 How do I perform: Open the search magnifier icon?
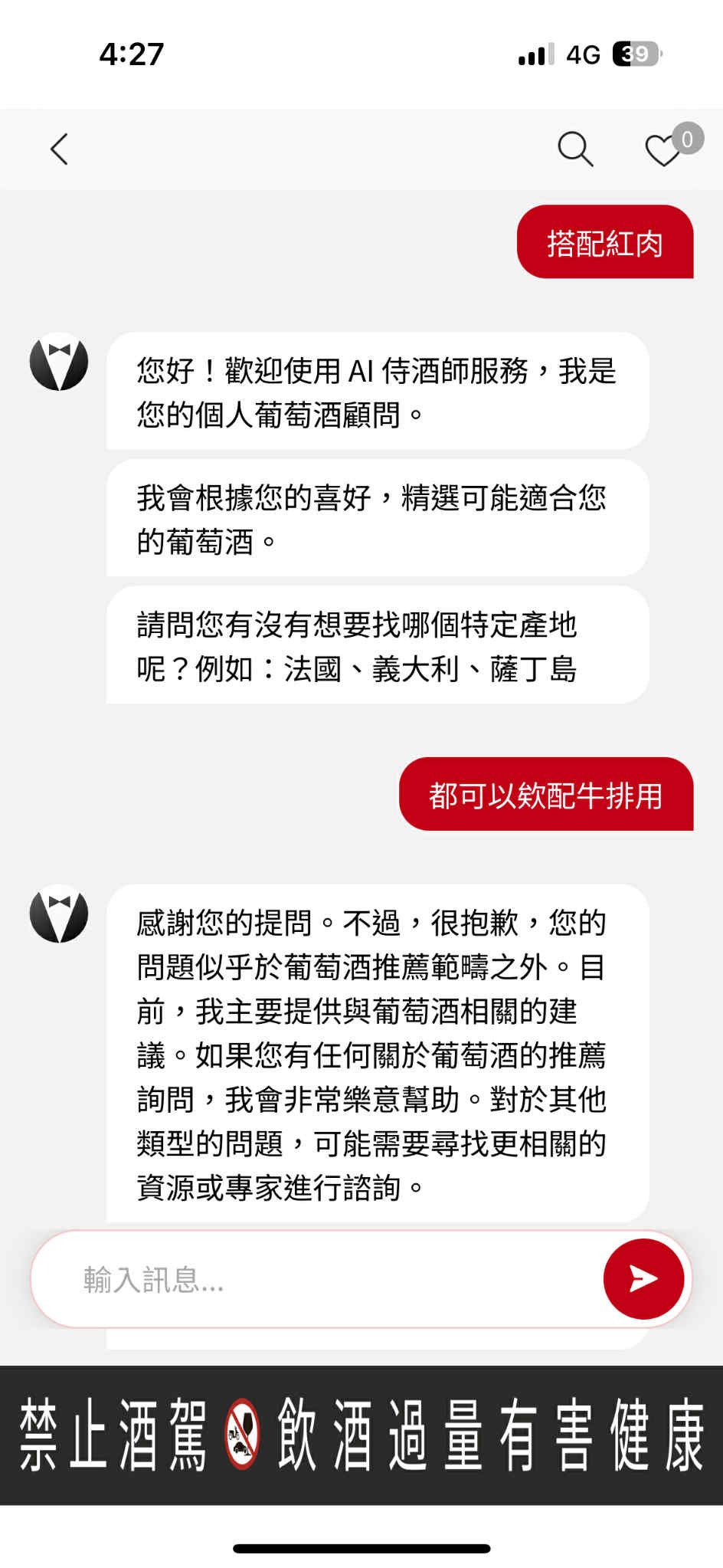[575, 149]
